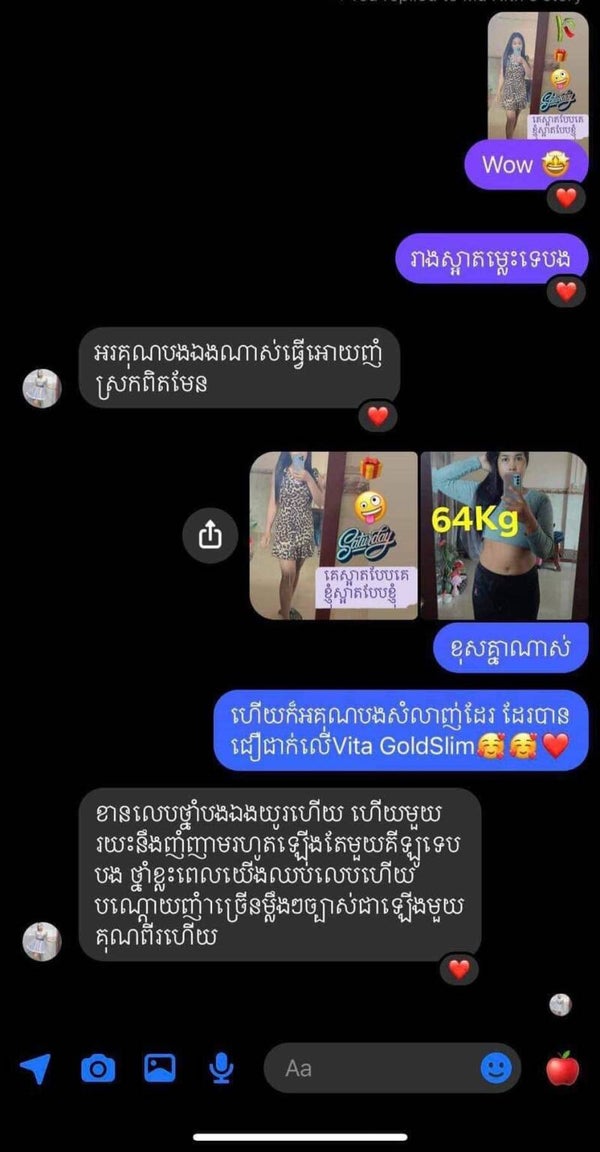This screenshot has width=600, height=1152.
Task: Open the location arrow icon
Action: pyautogui.click(x=35, y=1069)
